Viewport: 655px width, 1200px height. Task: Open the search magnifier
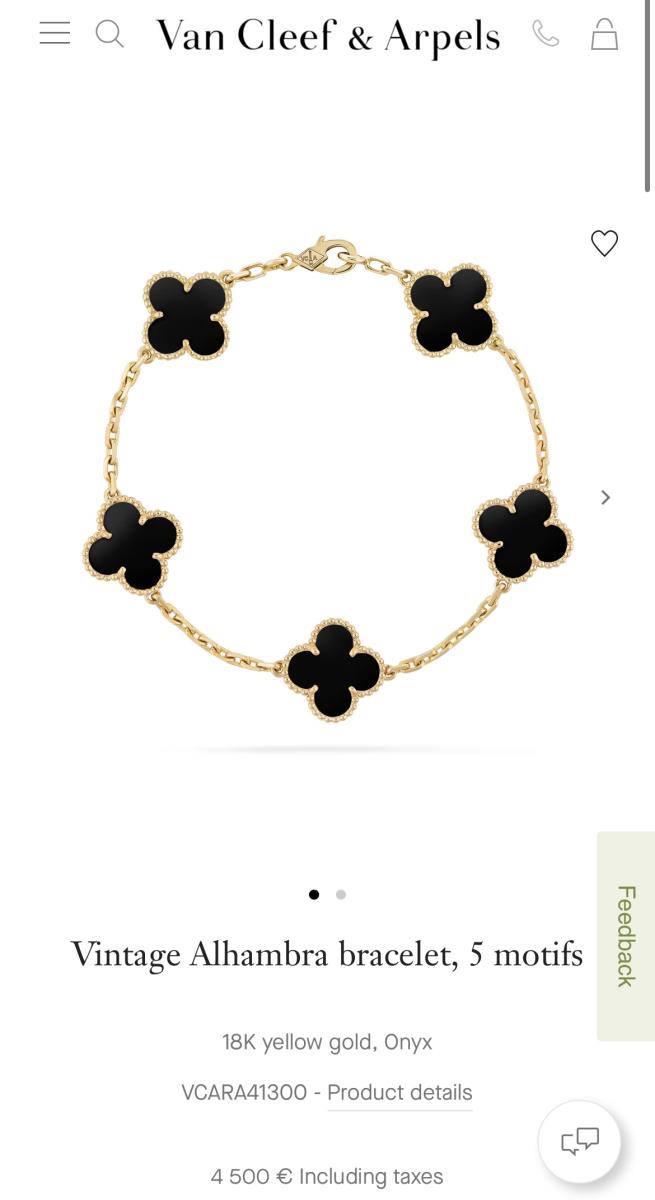pos(110,34)
